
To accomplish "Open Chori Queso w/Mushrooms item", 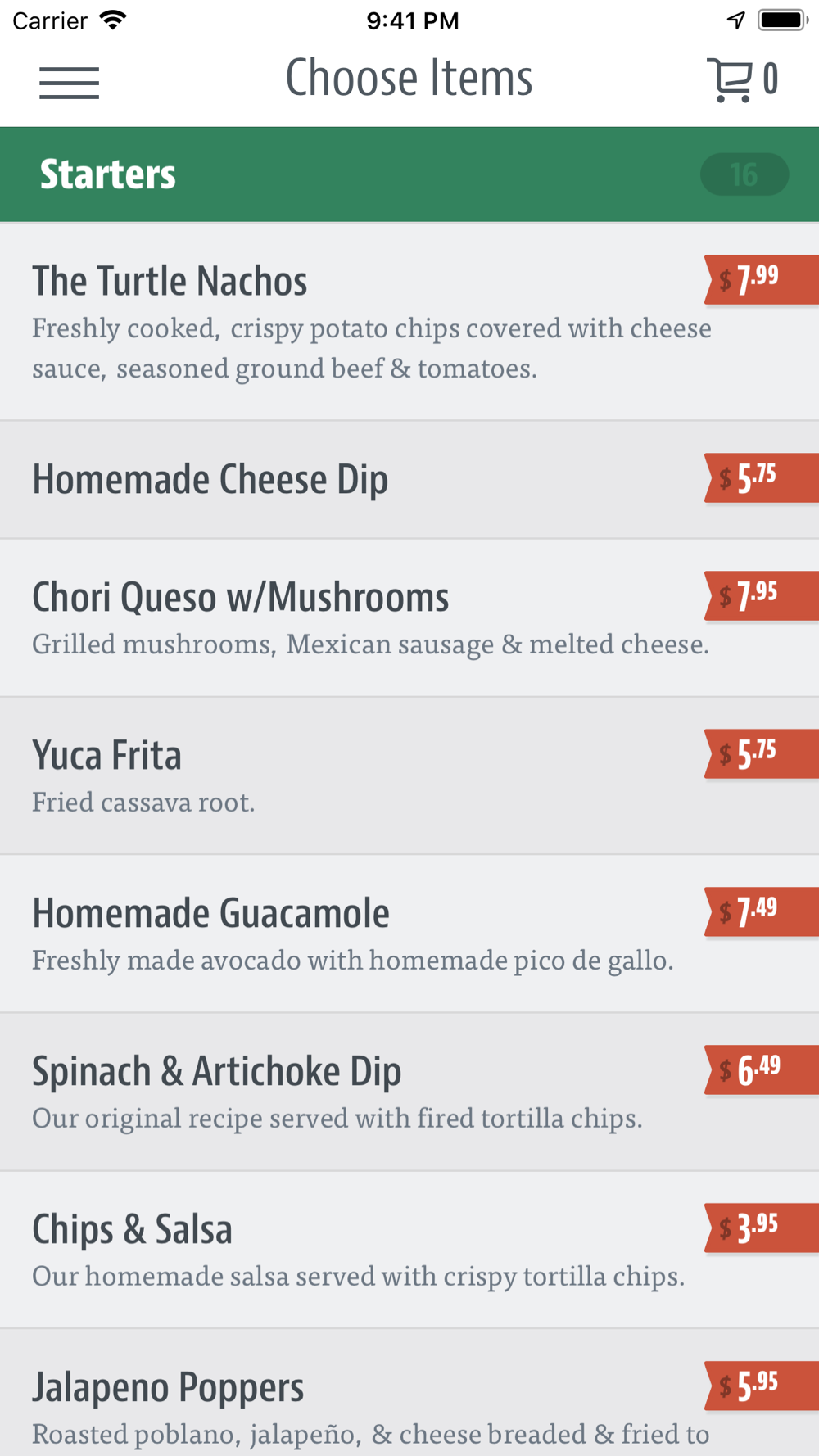I will [409, 618].
